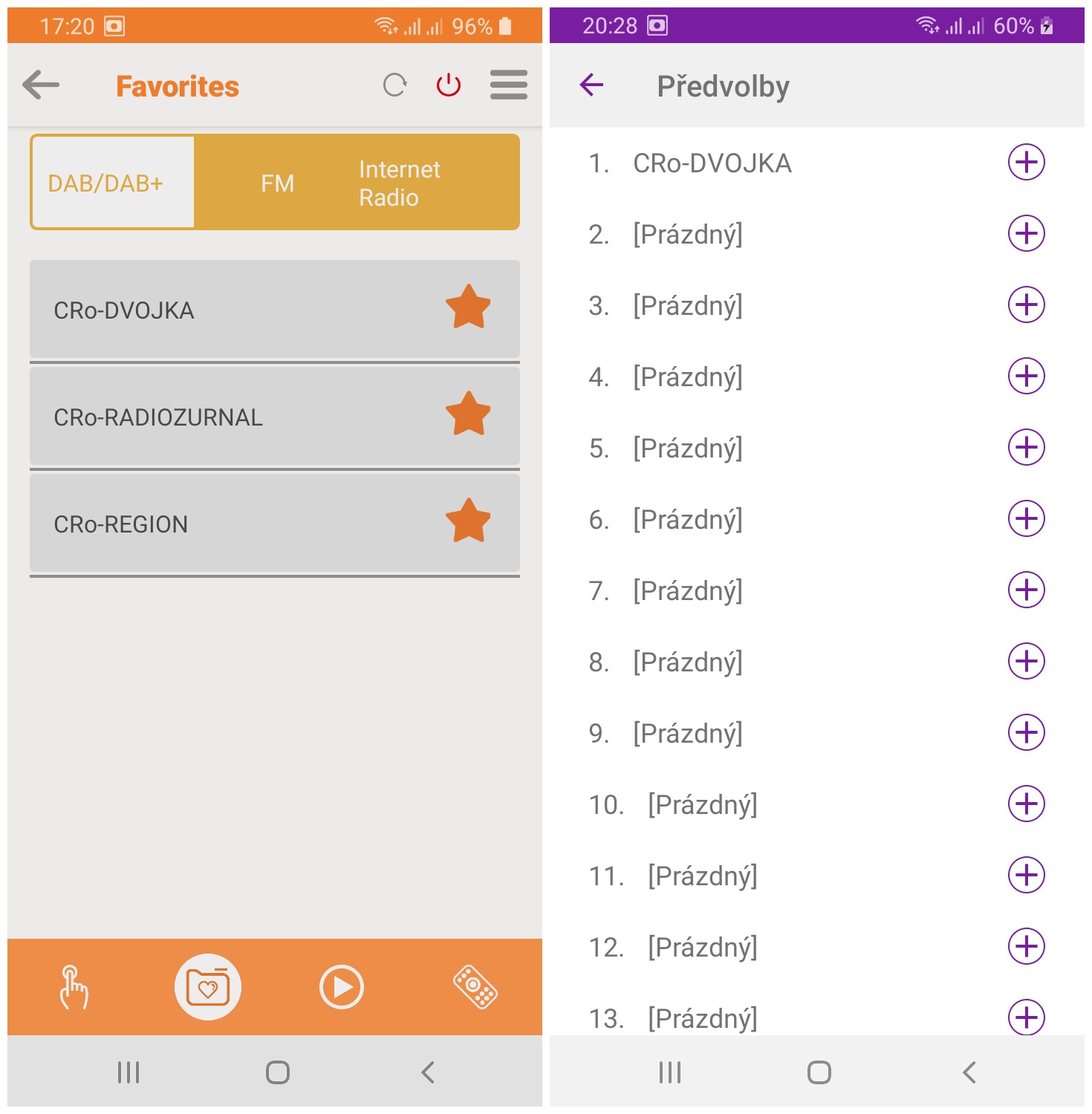The width and height of the screenshot is (1092, 1114).
Task: Switch to the FM tab
Action: 277,183
